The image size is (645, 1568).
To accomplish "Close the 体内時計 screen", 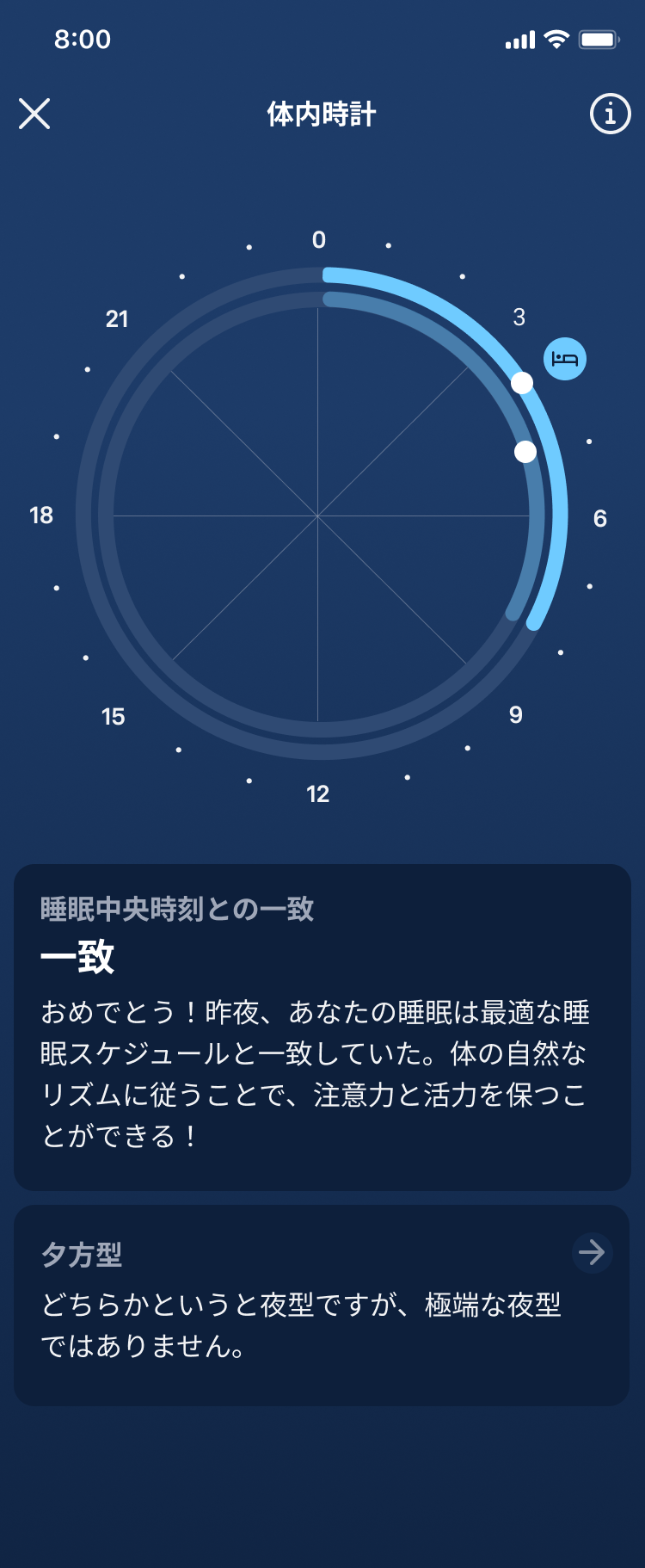I will point(34,114).
